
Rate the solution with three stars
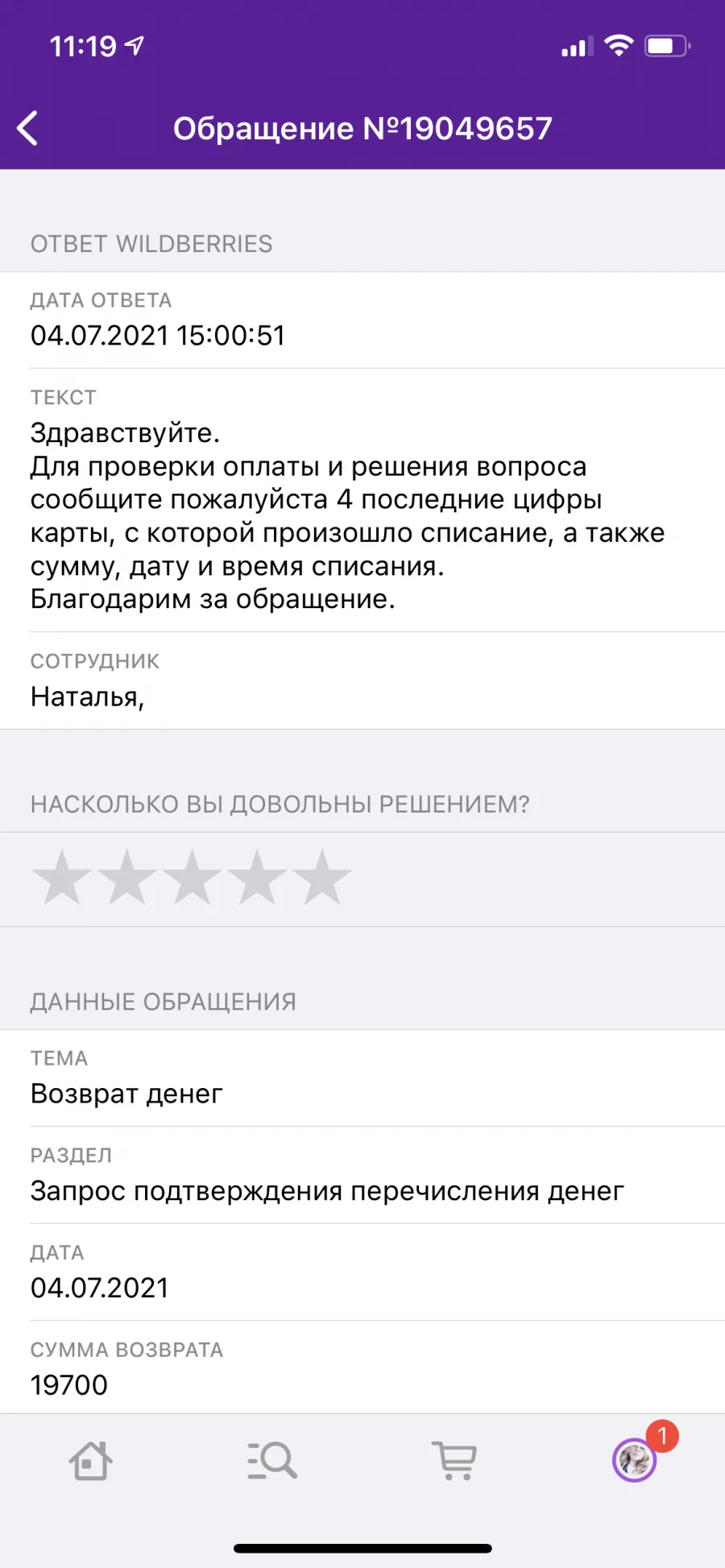192,878
